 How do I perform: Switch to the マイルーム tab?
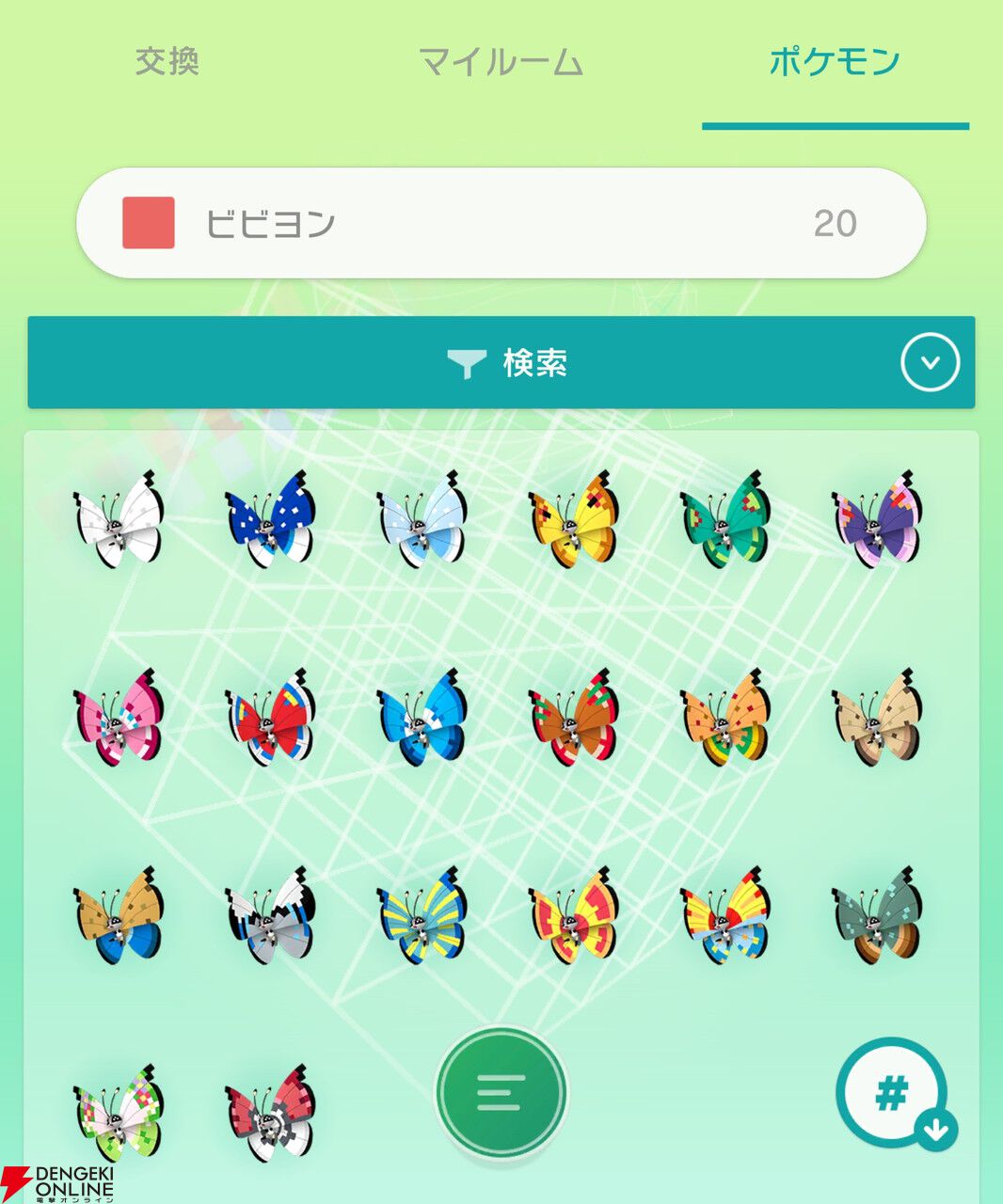[x=501, y=62]
